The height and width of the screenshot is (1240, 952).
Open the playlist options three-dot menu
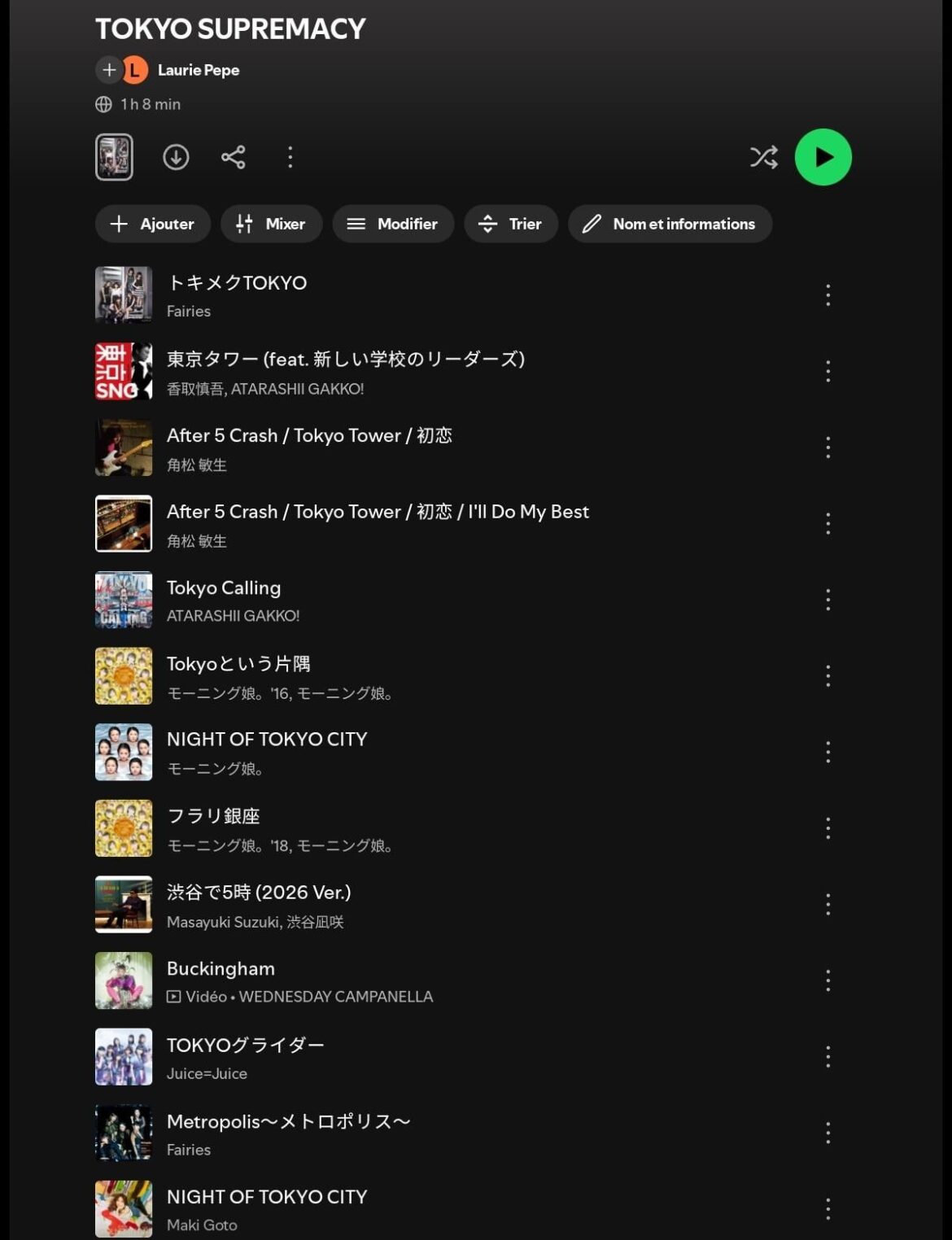290,157
